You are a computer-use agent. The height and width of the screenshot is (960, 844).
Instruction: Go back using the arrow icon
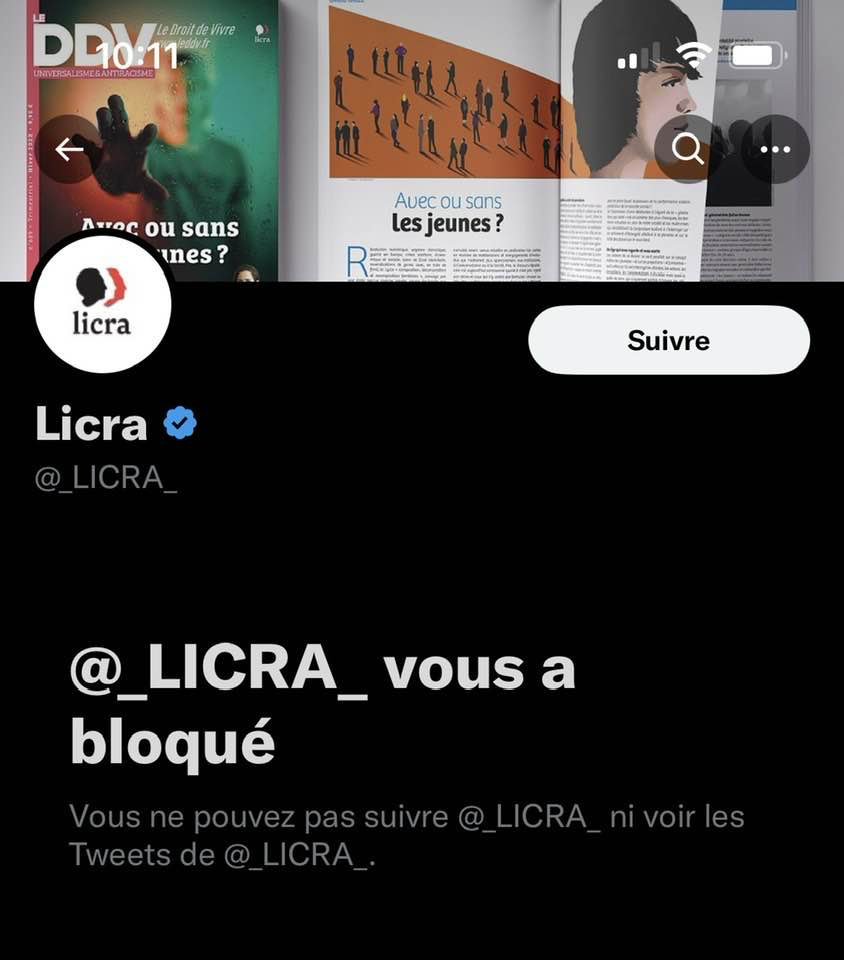point(69,150)
